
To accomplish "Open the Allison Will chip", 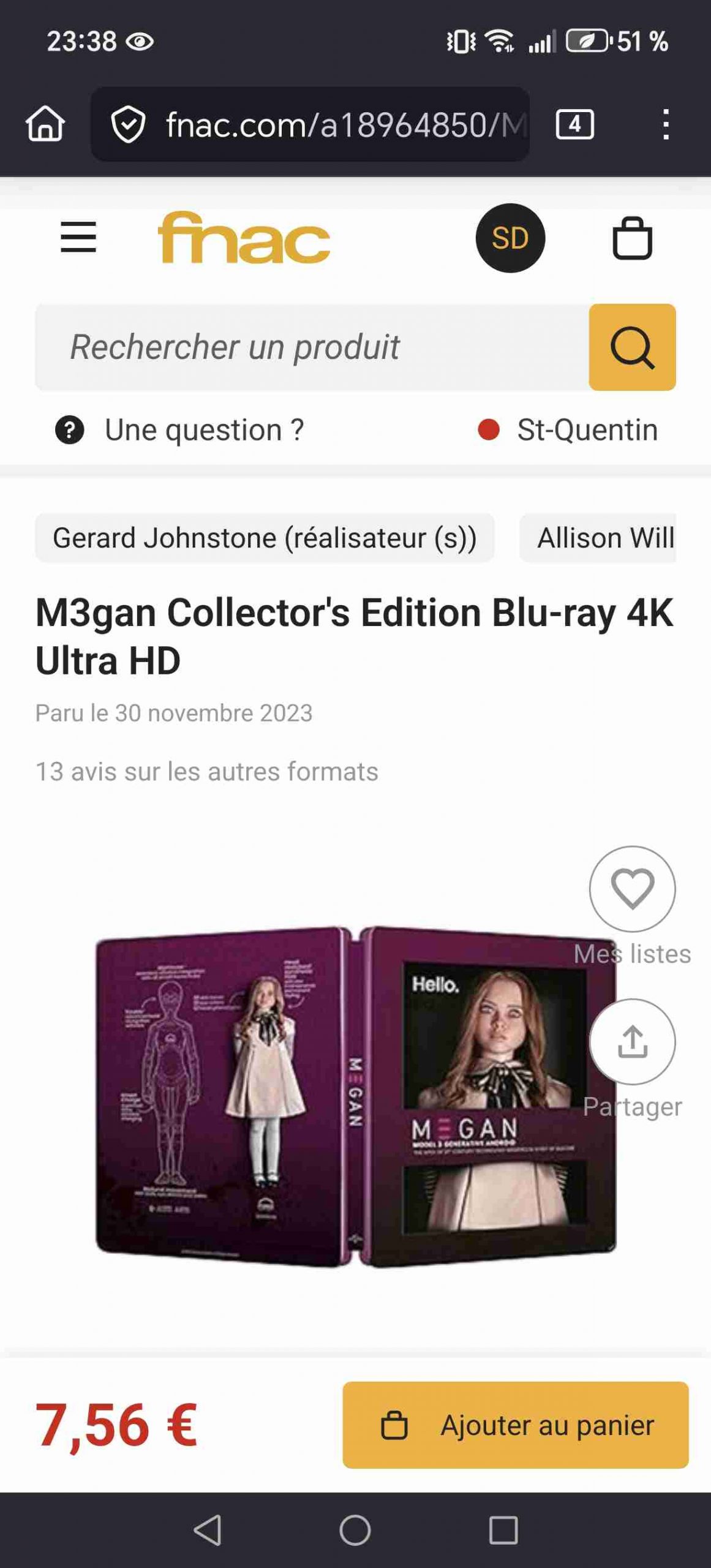I will (604, 538).
